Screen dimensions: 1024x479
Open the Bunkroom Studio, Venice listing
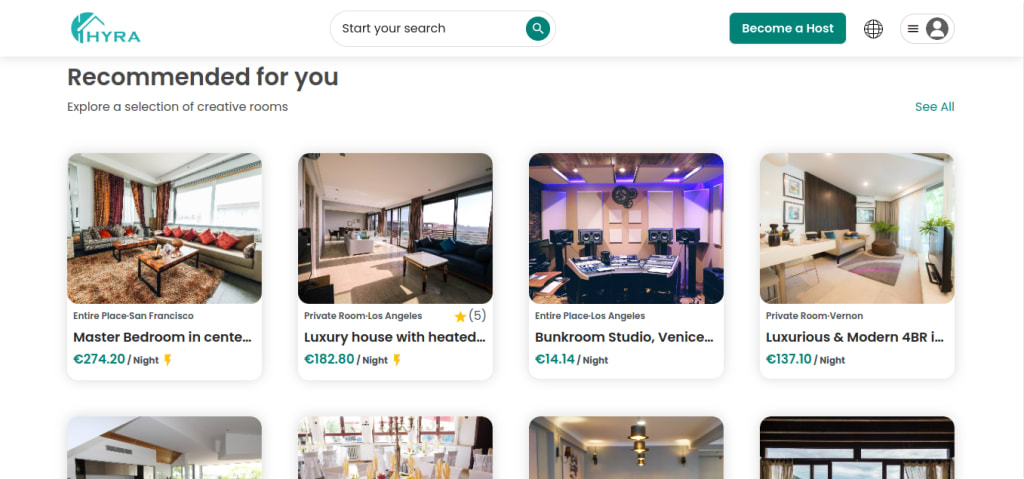(x=626, y=266)
